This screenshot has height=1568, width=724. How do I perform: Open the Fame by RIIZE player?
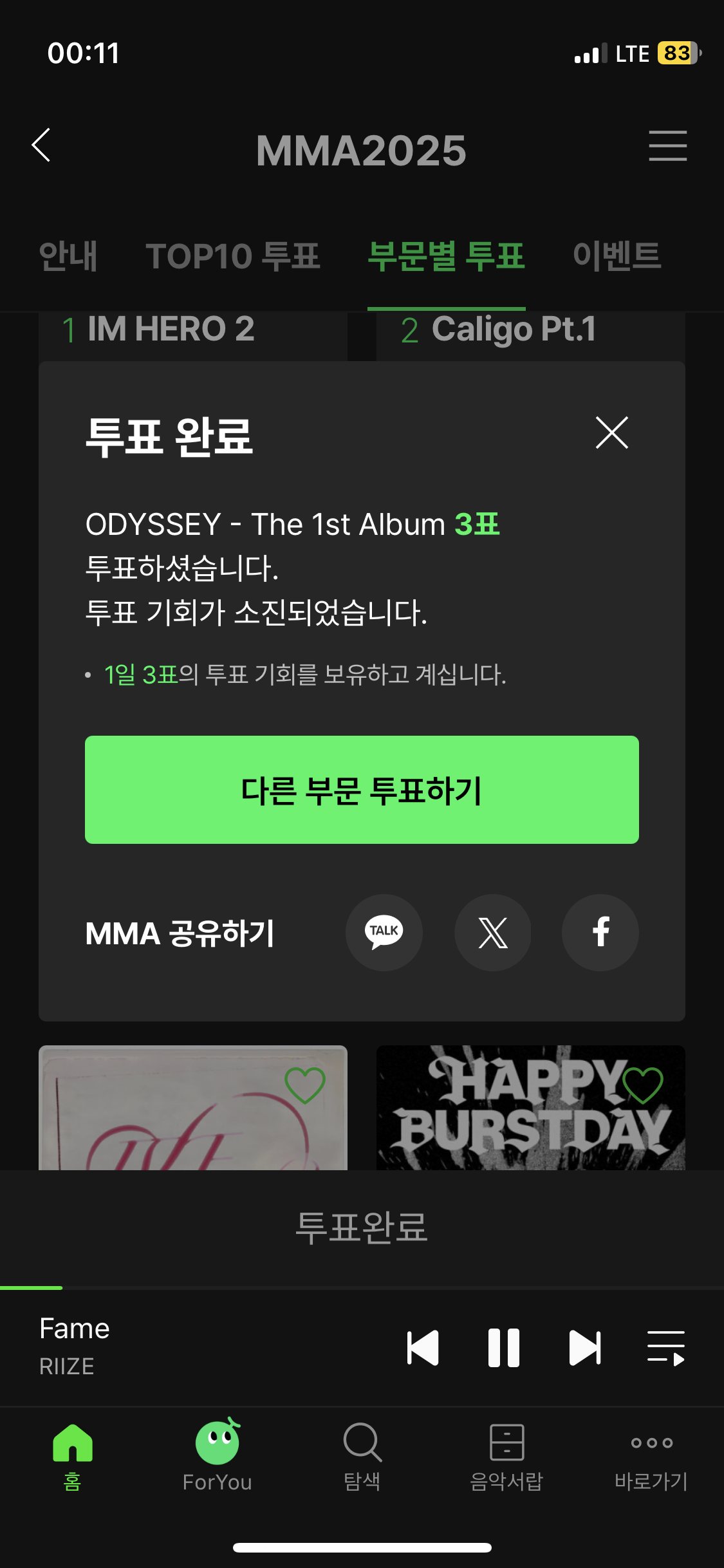point(75,1345)
